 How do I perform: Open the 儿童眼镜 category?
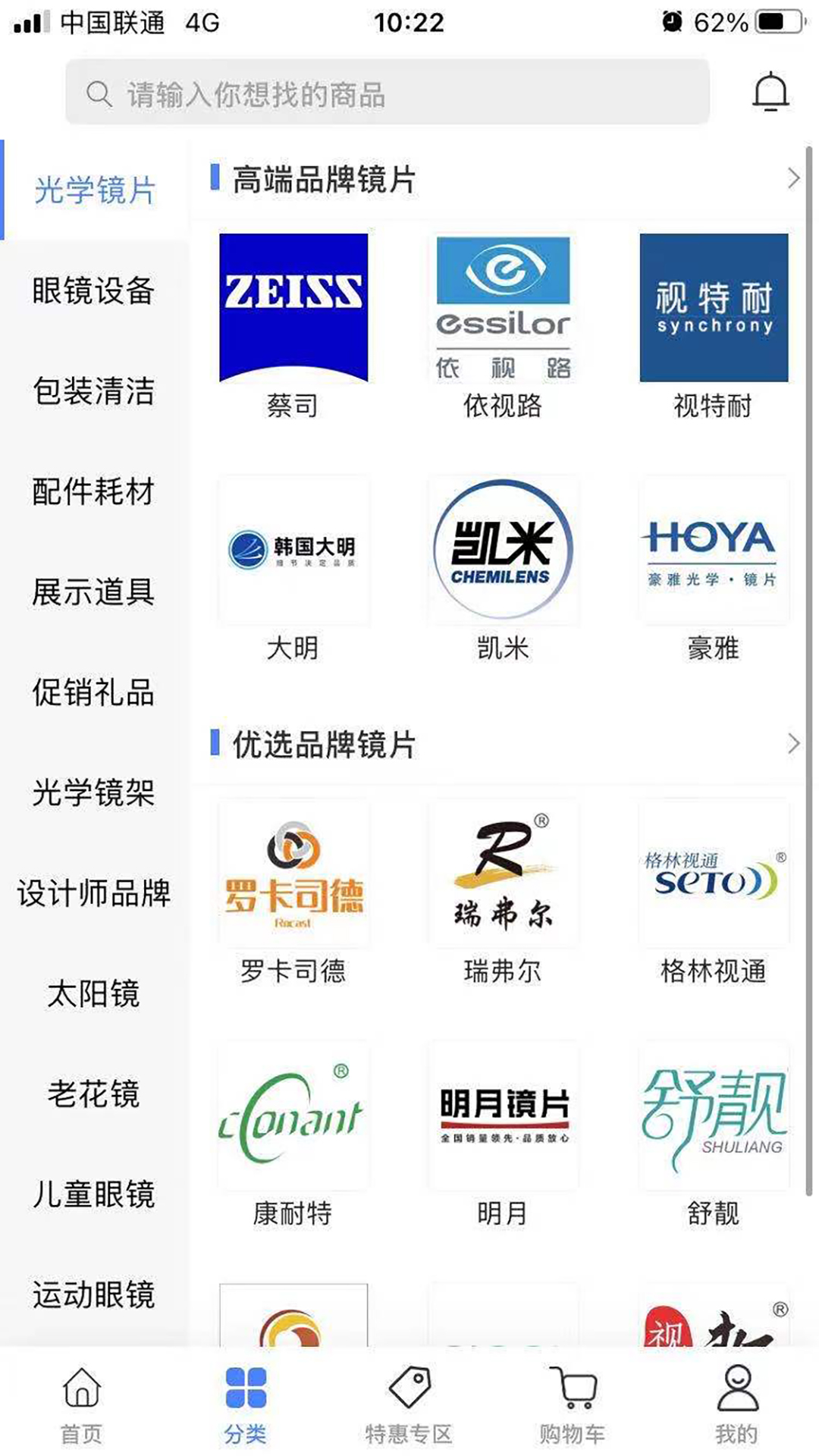point(93,1194)
